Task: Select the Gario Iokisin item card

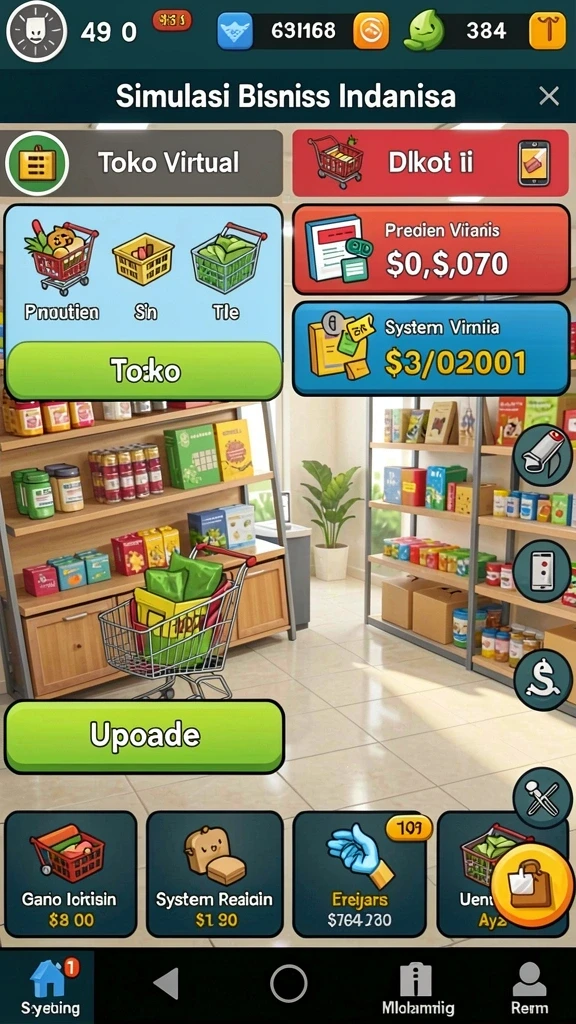Action: [x=70, y=874]
